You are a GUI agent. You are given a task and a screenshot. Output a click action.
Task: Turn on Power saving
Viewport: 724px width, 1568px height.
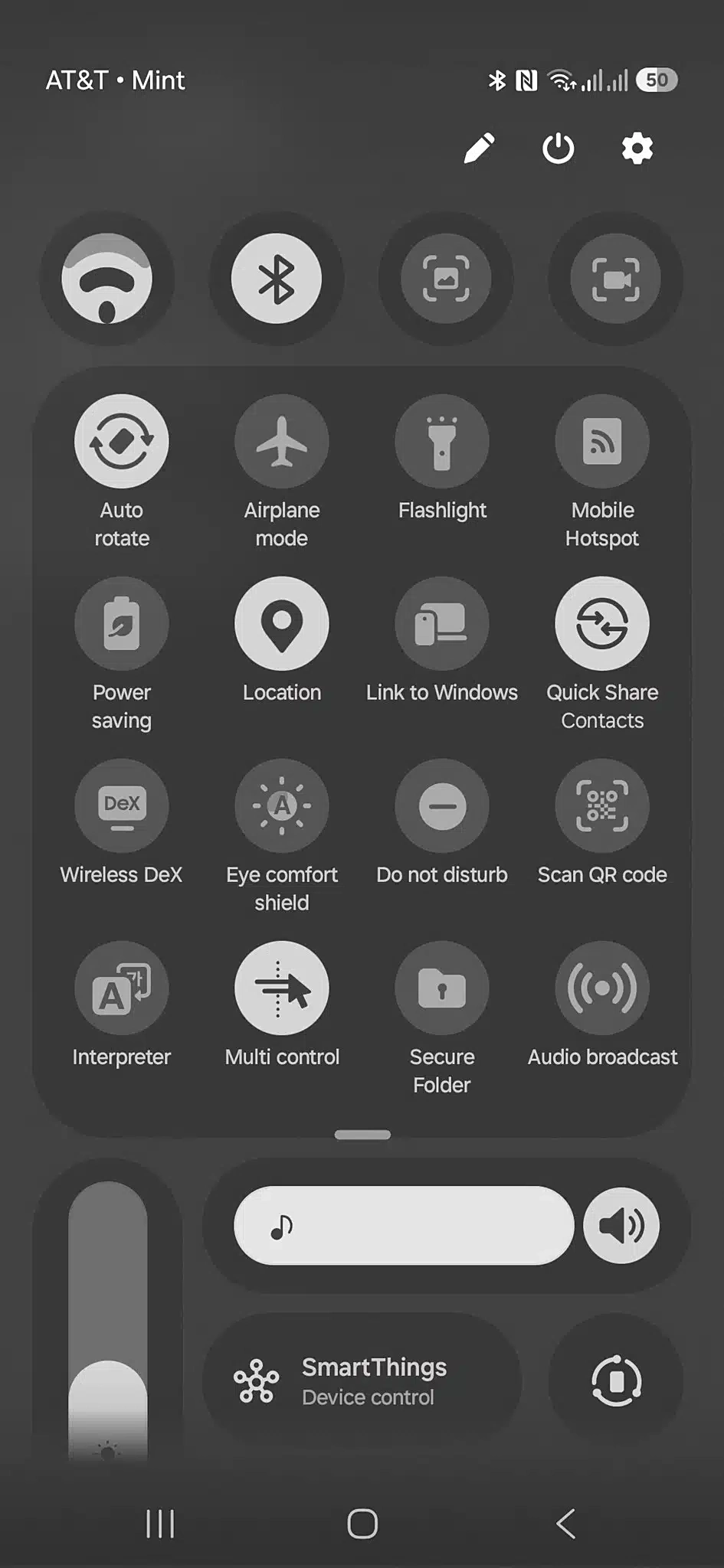[x=122, y=624]
